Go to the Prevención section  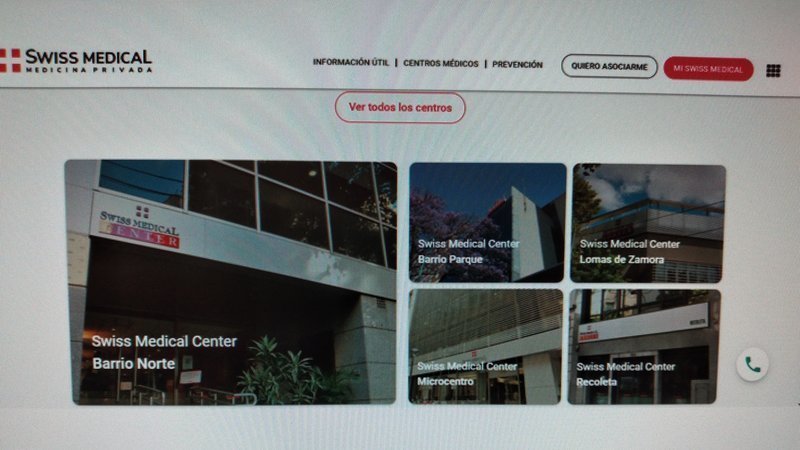(x=518, y=65)
